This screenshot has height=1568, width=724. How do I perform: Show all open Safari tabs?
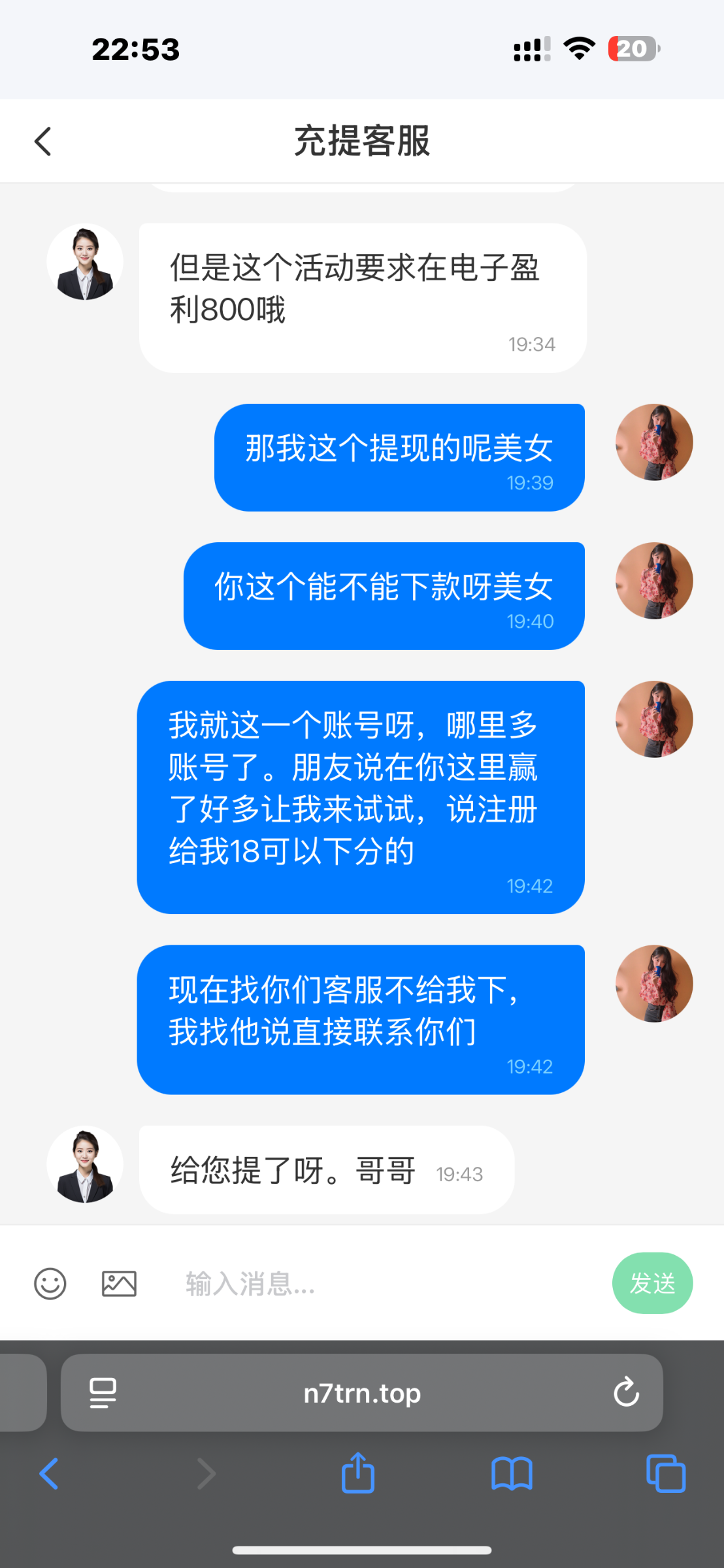665,1474
